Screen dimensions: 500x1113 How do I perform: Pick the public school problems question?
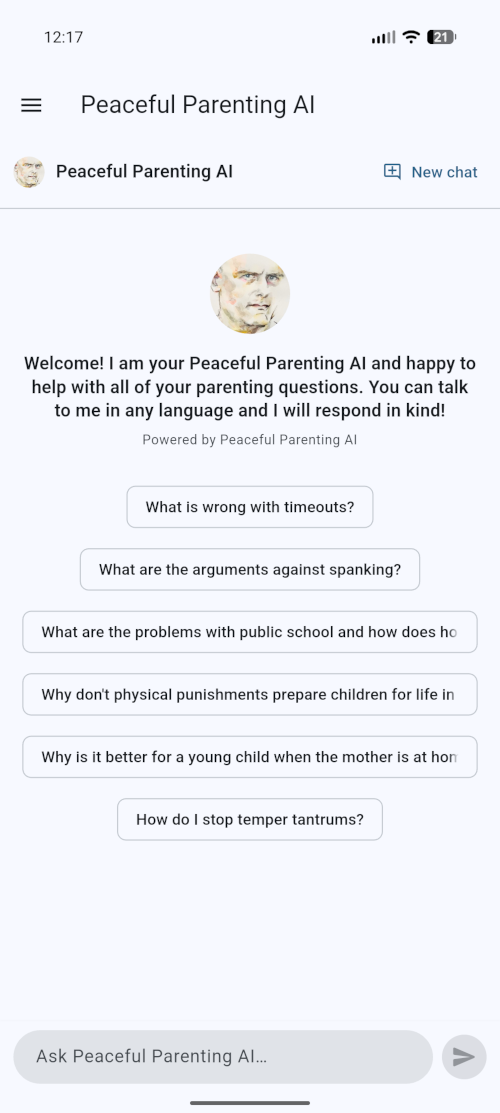[x=250, y=632]
